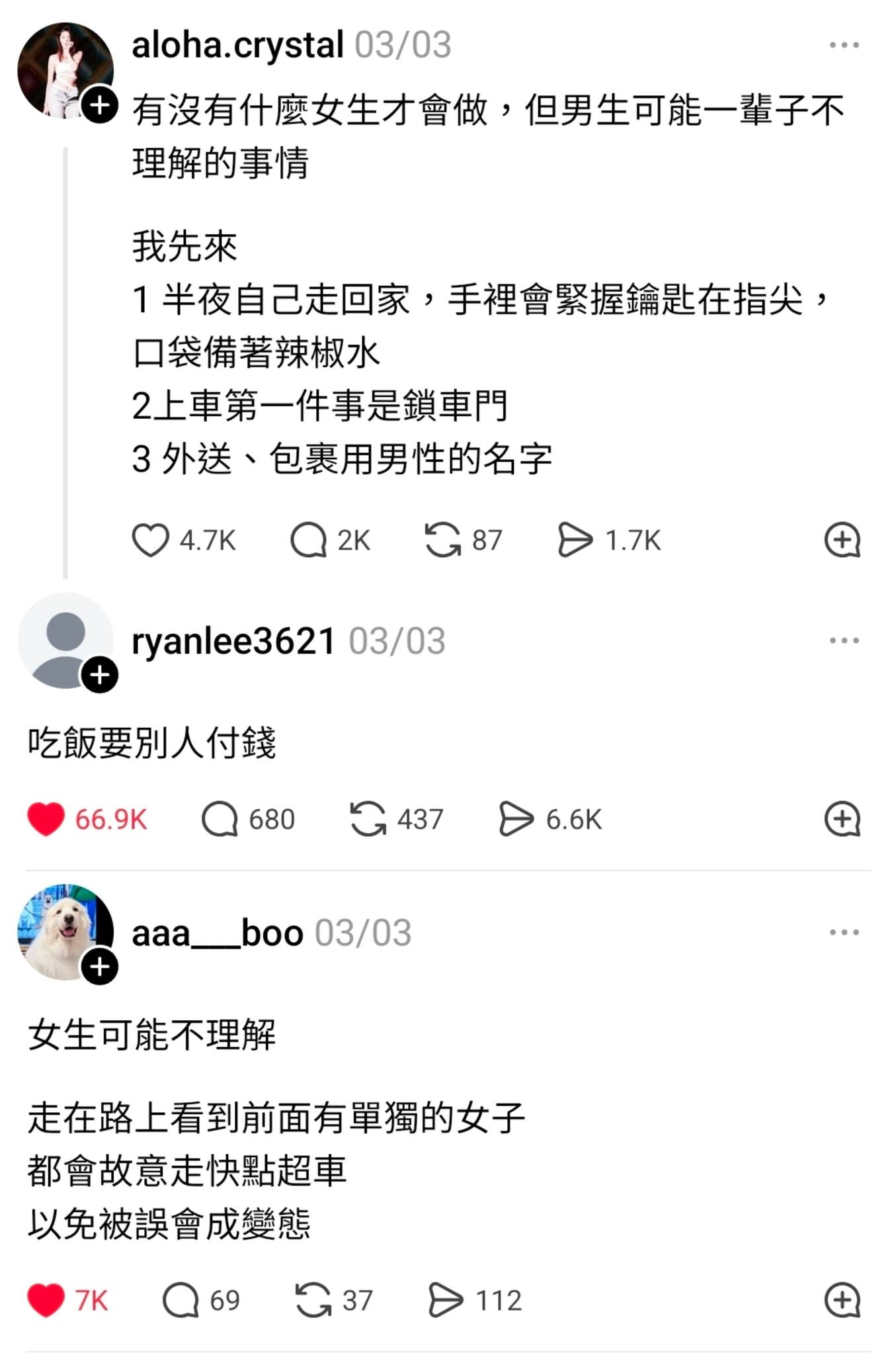Open more options for ryanlee3621's reply
Screen dimensions: 896x1355
click(x=844, y=640)
